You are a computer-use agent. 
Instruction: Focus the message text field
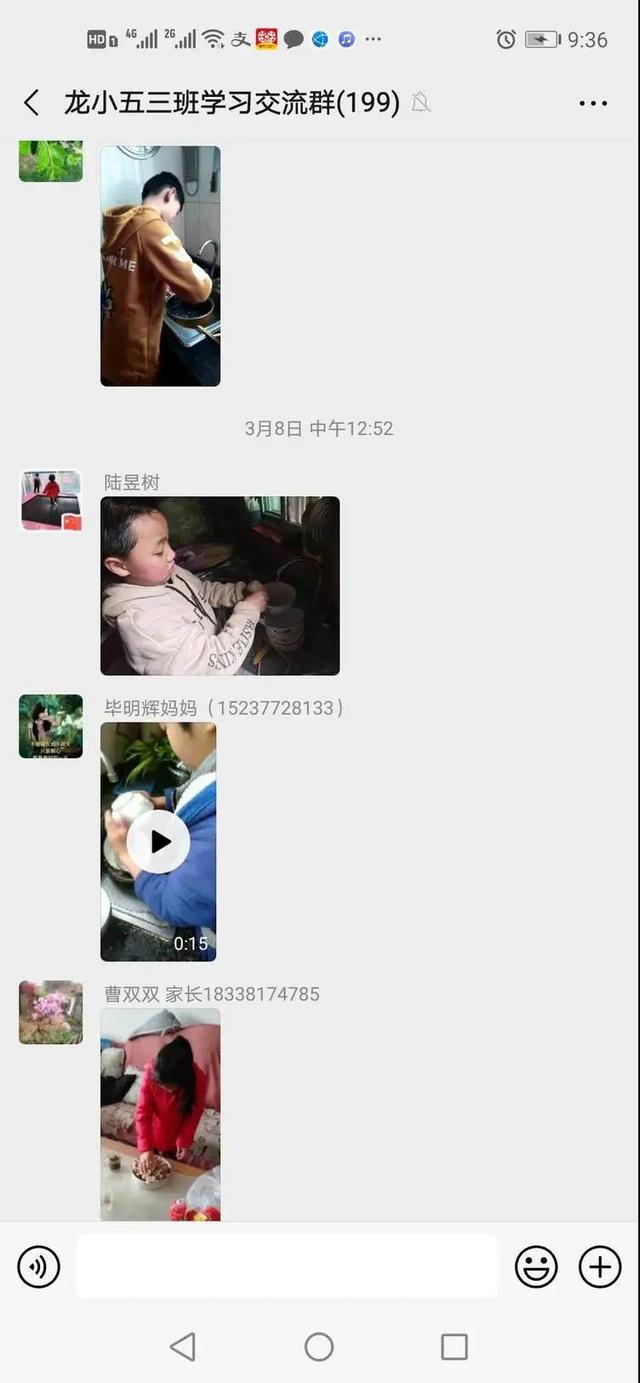click(x=286, y=1267)
